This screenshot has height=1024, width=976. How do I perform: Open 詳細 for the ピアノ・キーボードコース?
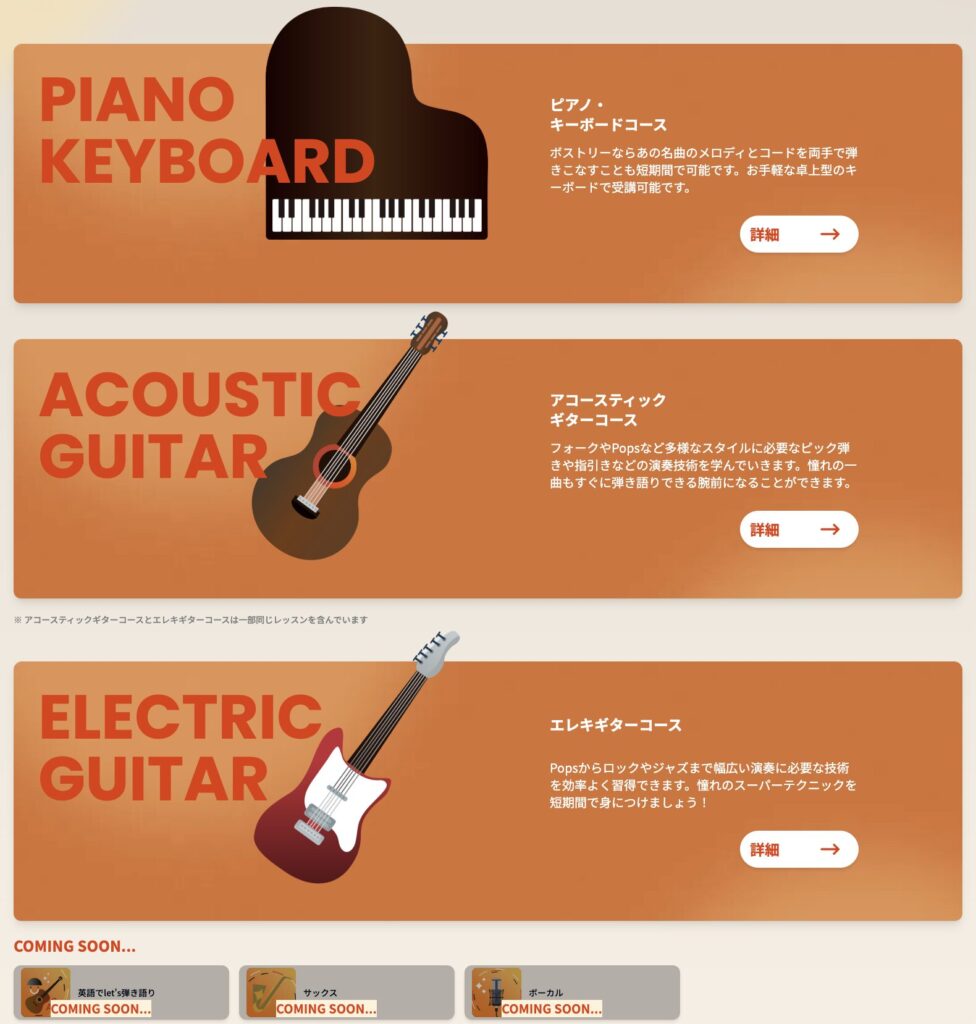point(798,234)
